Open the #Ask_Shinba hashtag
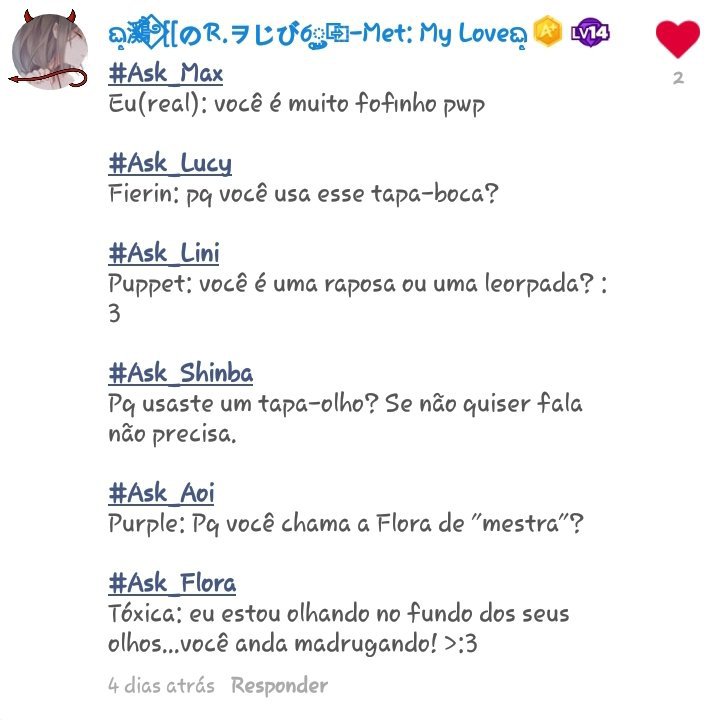This screenshot has width=720, height=720. 180,373
